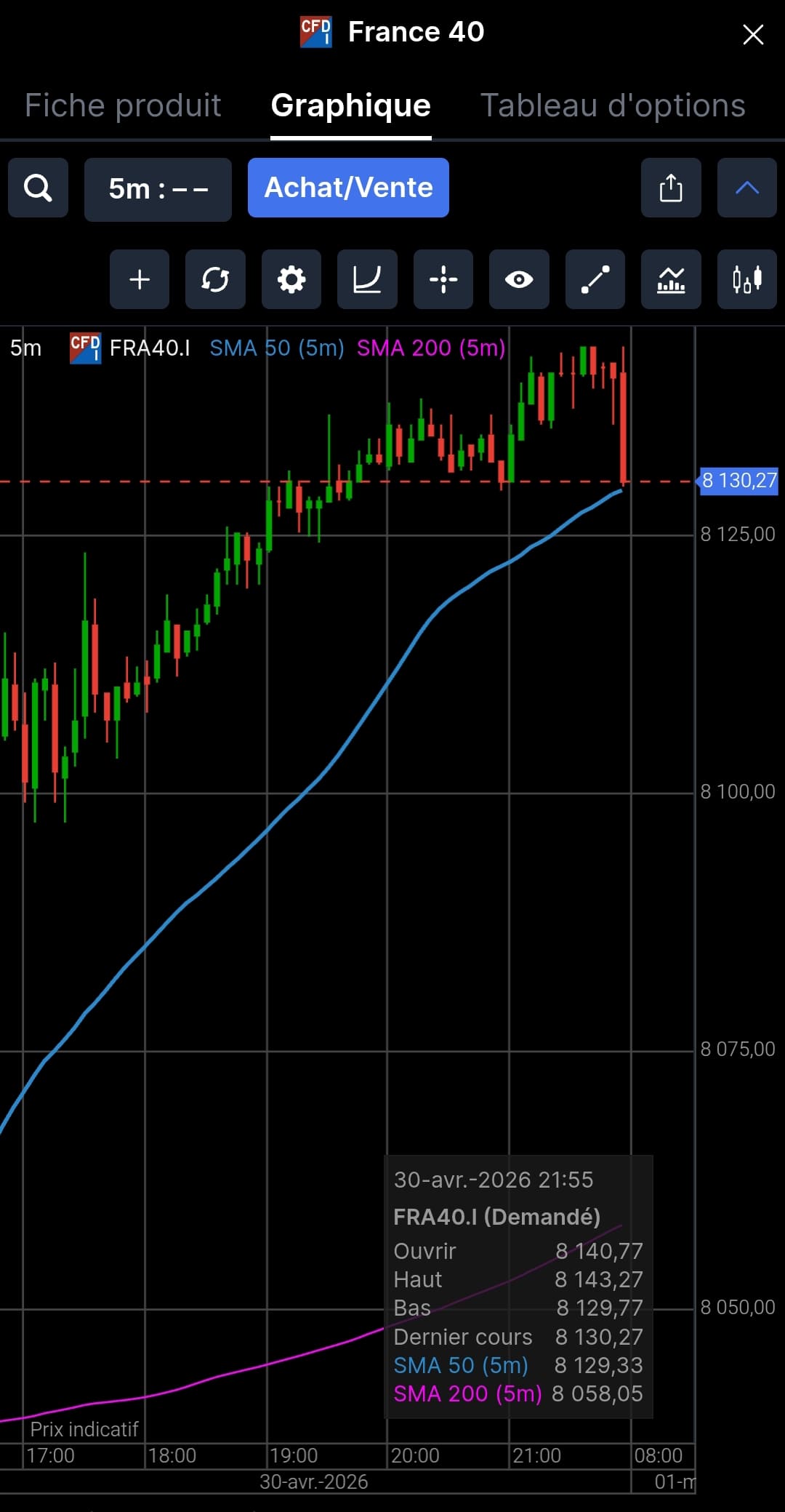Screen dimensions: 785x1512
Task: Collapse the chart toolbar with the chevron
Action: 746,188
